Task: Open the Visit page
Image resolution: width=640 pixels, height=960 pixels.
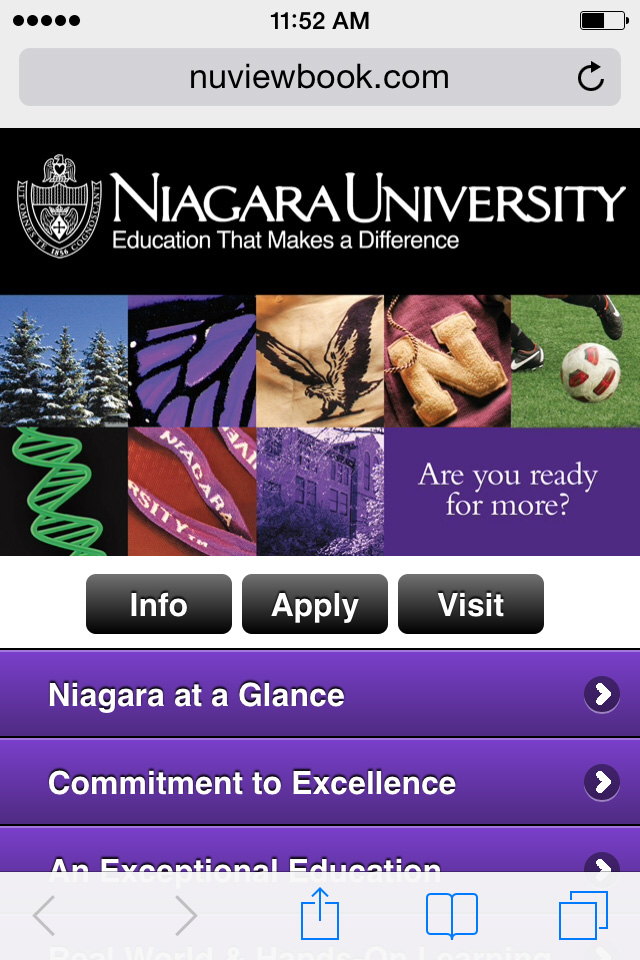Action: click(471, 605)
